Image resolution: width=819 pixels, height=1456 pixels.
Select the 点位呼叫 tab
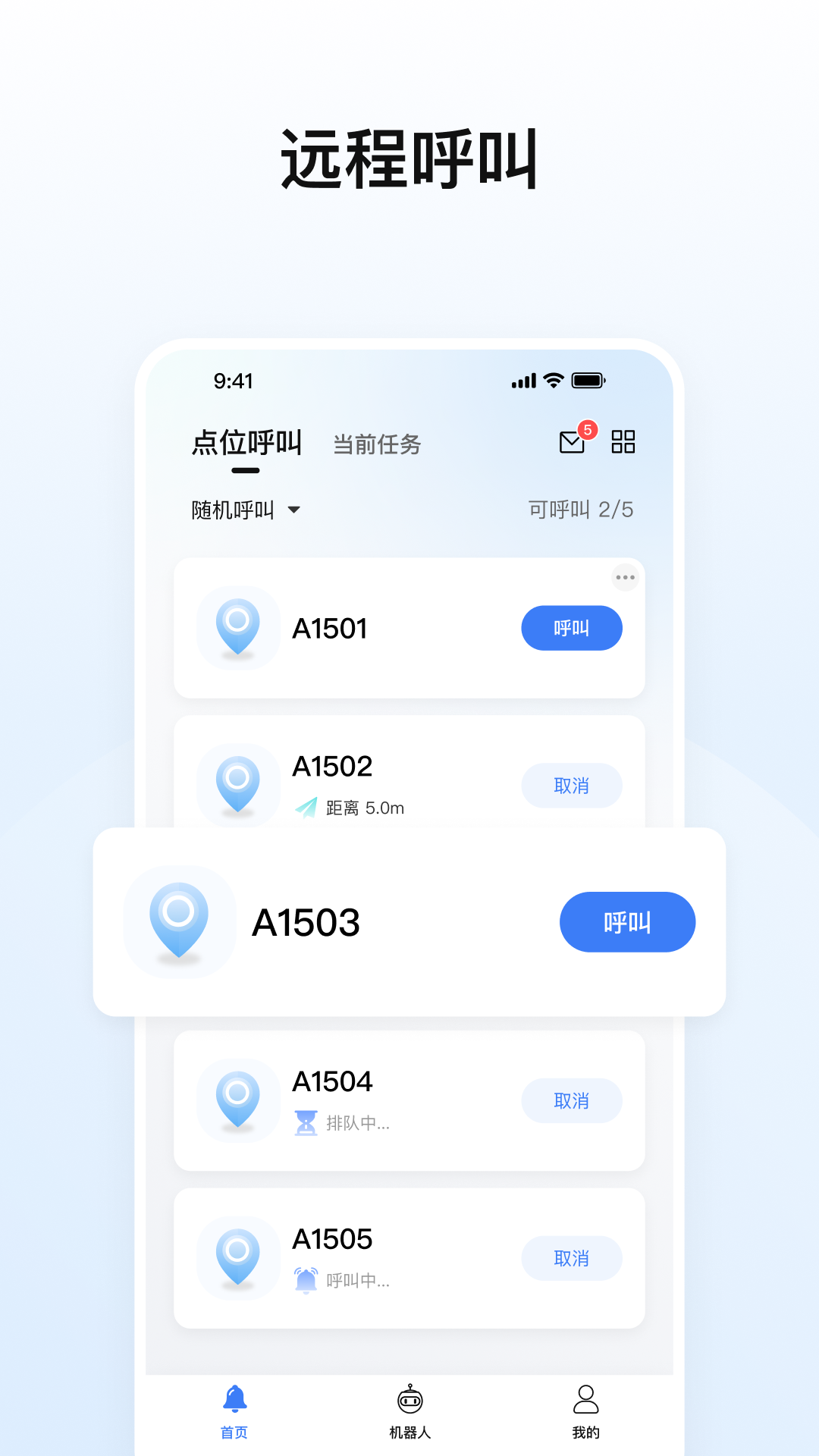pyautogui.click(x=246, y=444)
